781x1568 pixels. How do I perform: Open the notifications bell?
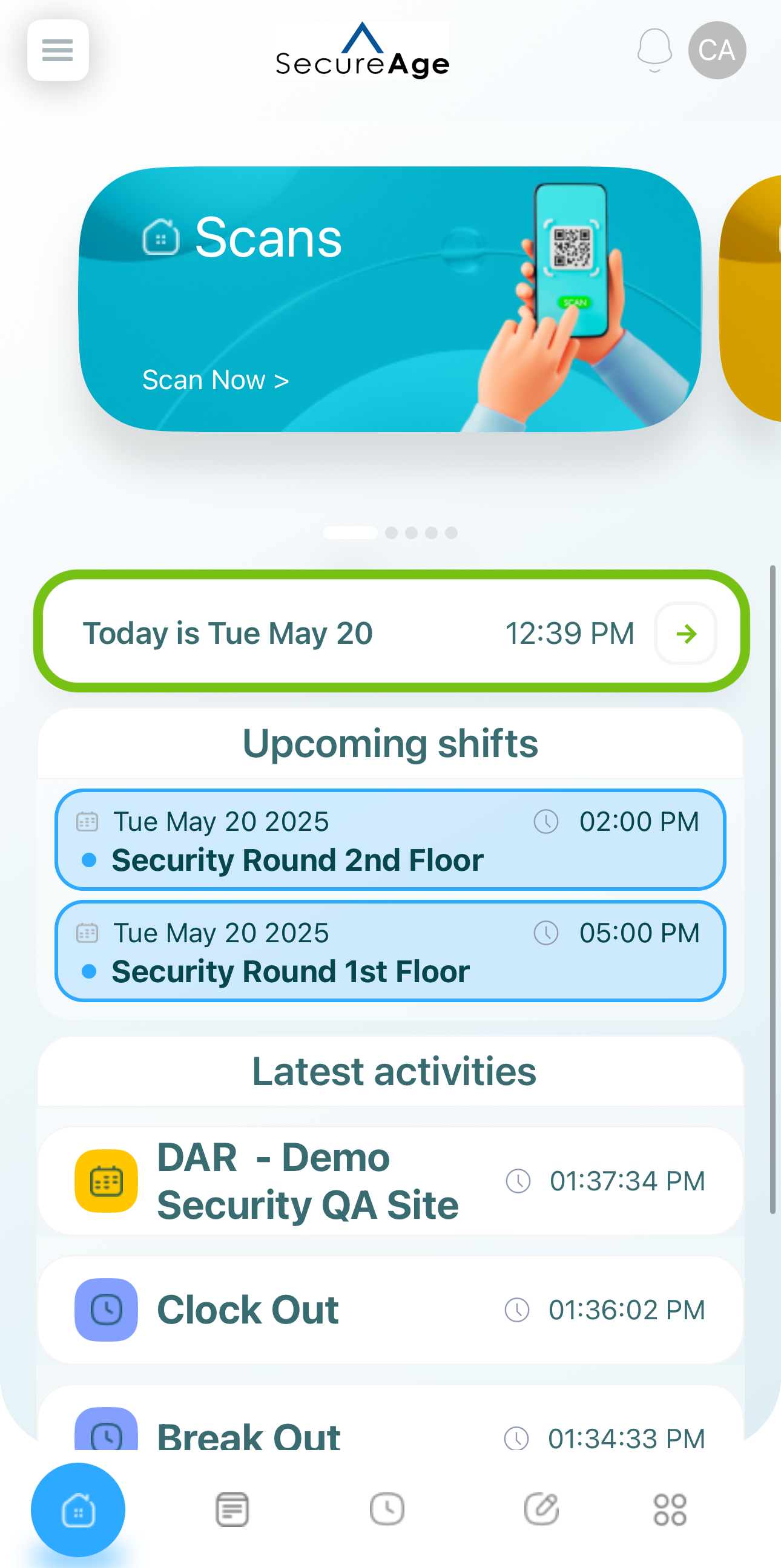(654, 50)
